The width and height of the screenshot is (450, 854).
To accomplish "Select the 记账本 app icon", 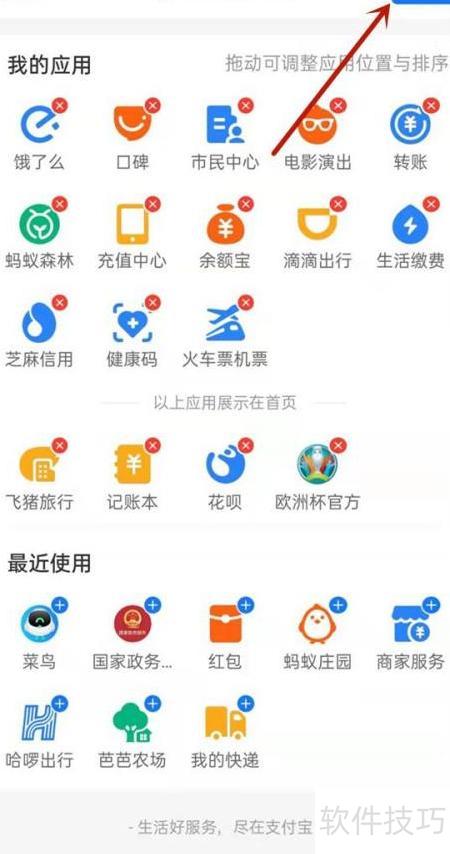I will [x=131, y=465].
